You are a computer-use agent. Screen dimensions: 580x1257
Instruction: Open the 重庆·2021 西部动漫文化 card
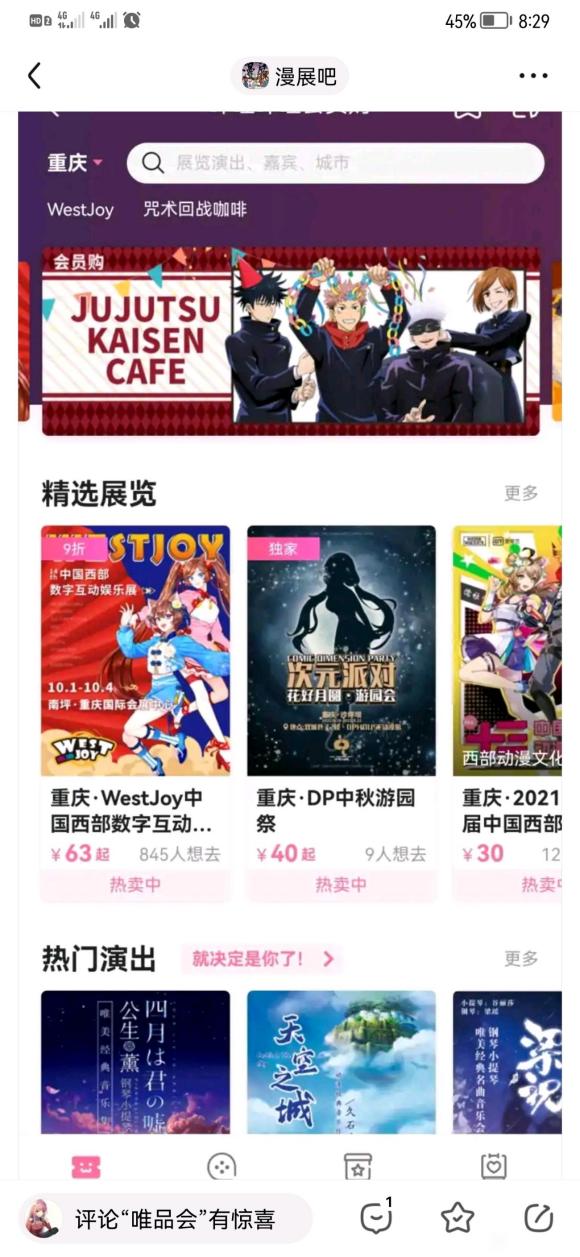(x=507, y=712)
